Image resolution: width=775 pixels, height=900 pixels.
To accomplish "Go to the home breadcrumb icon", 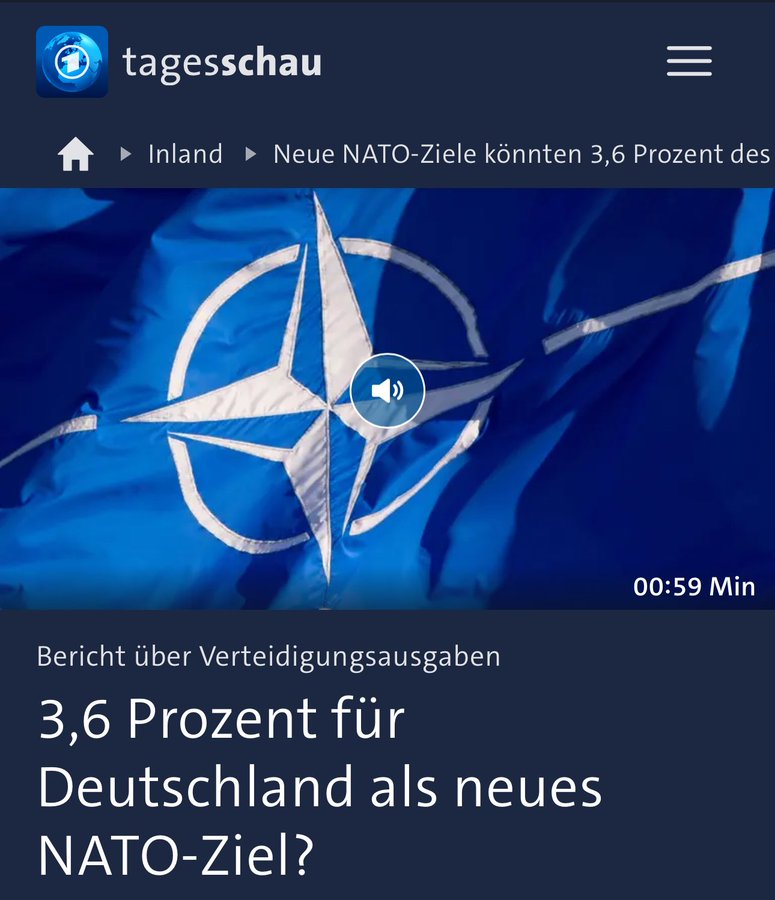I will point(75,155).
